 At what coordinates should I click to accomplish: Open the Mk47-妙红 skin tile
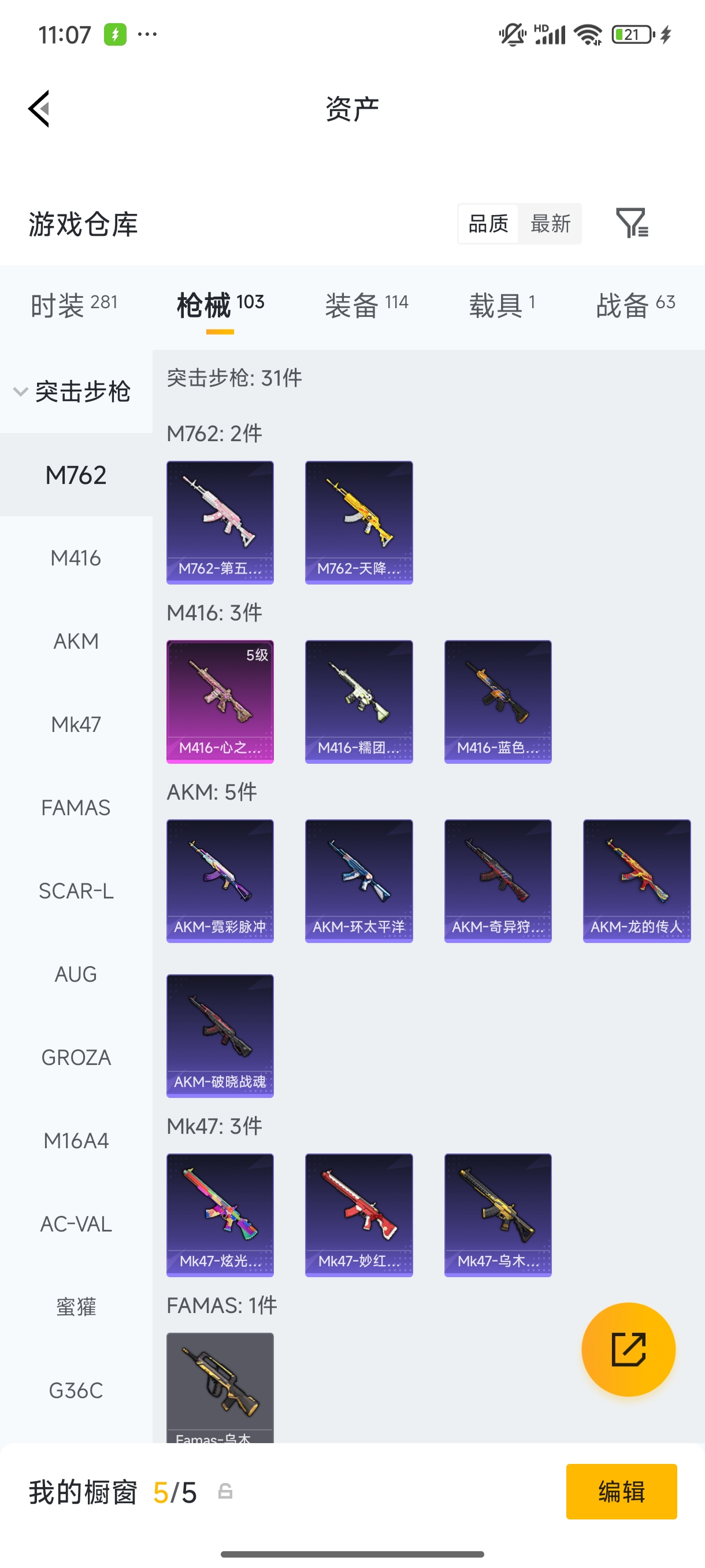tap(359, 1215)
